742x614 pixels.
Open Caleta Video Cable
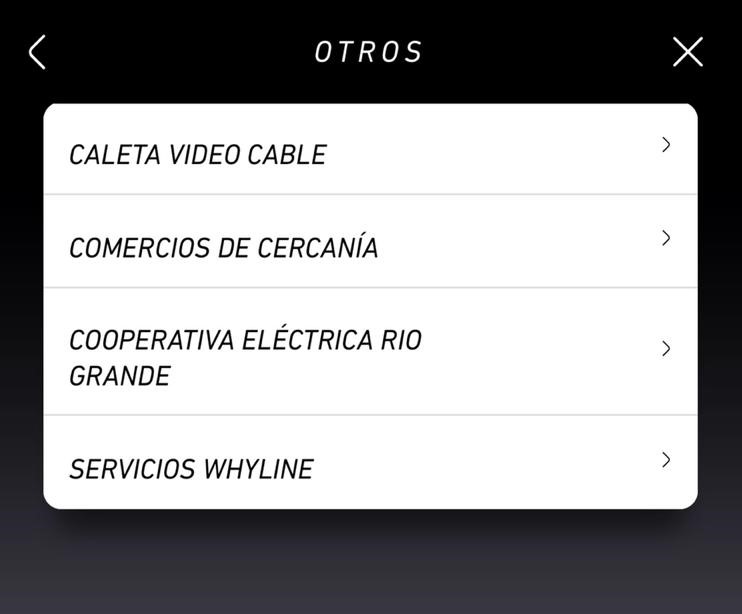(370, 152)
